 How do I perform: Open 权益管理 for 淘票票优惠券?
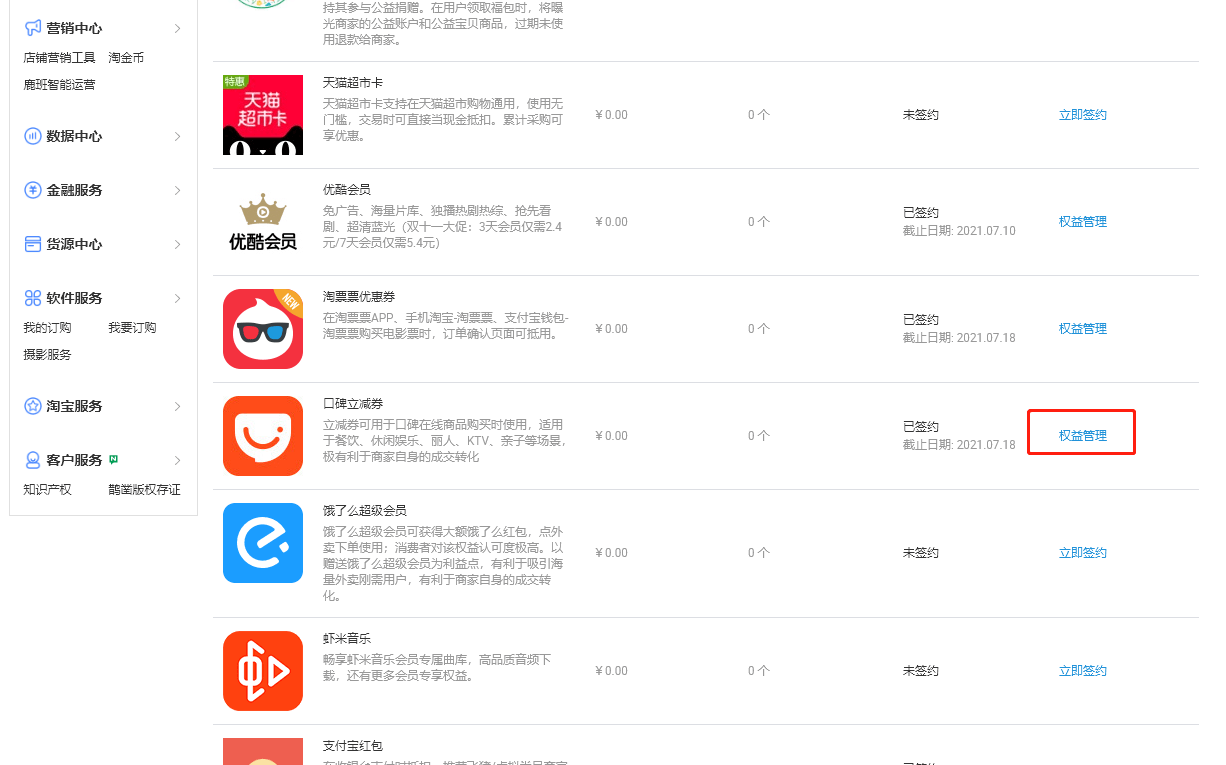(x=1082, y=329)
